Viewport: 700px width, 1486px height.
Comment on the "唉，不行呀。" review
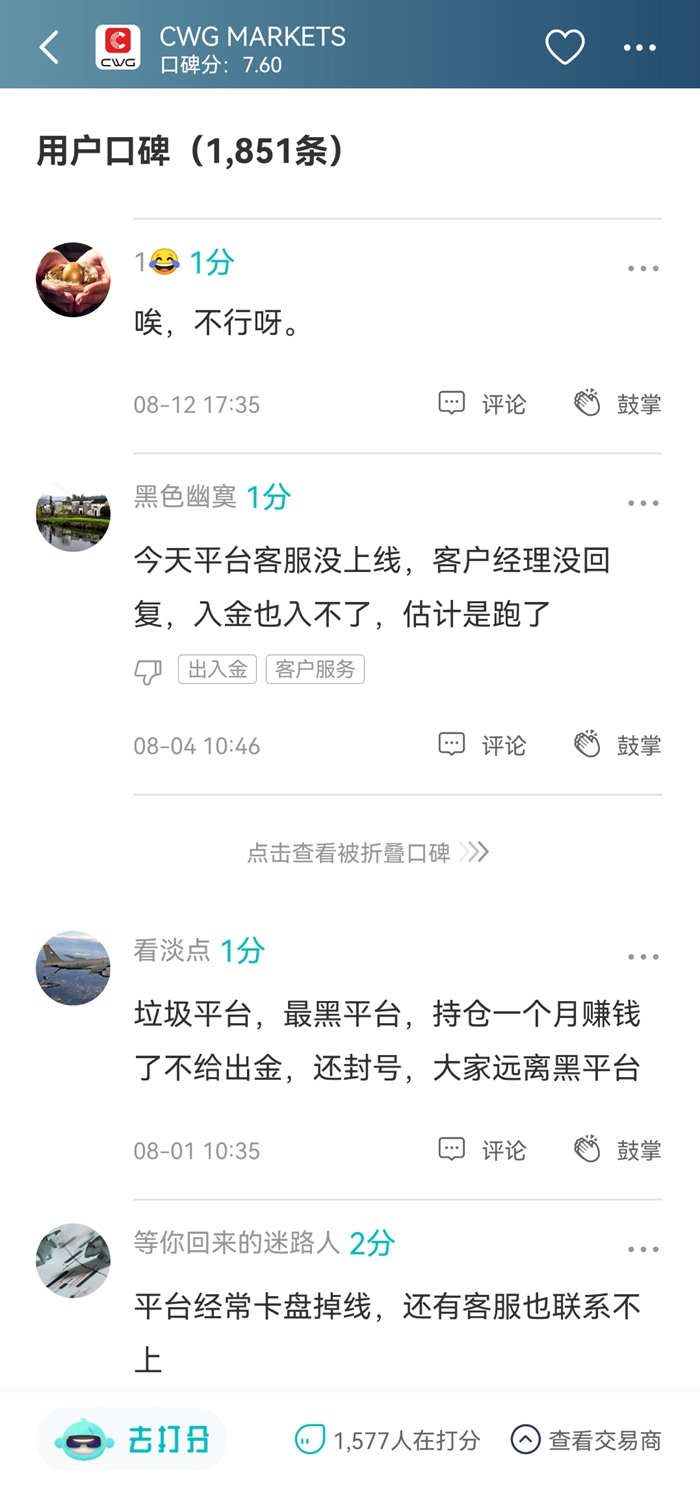coord(482,404)
